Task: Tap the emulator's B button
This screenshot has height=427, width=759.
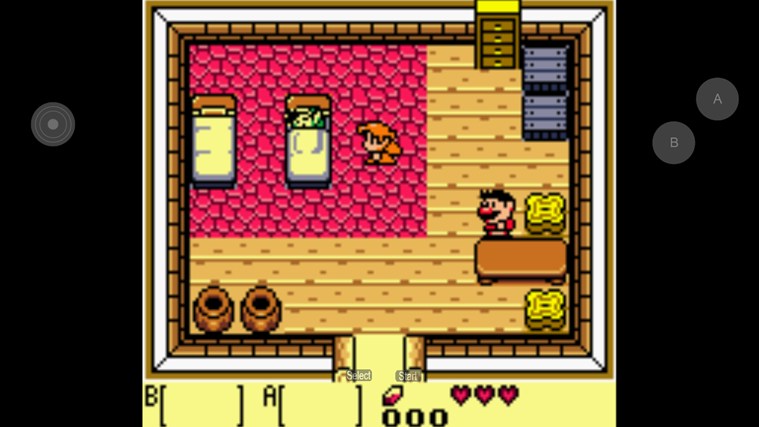Action: (673, 143)
